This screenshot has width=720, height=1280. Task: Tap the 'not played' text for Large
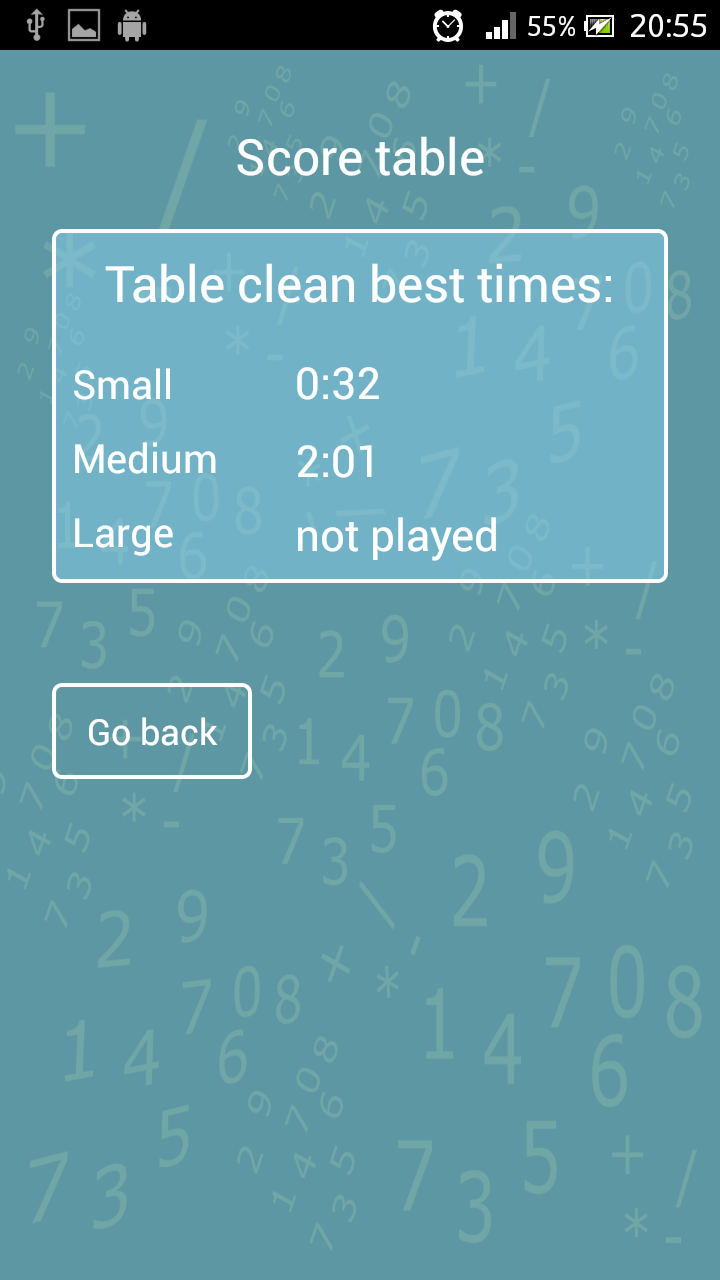tap(396, 535)
